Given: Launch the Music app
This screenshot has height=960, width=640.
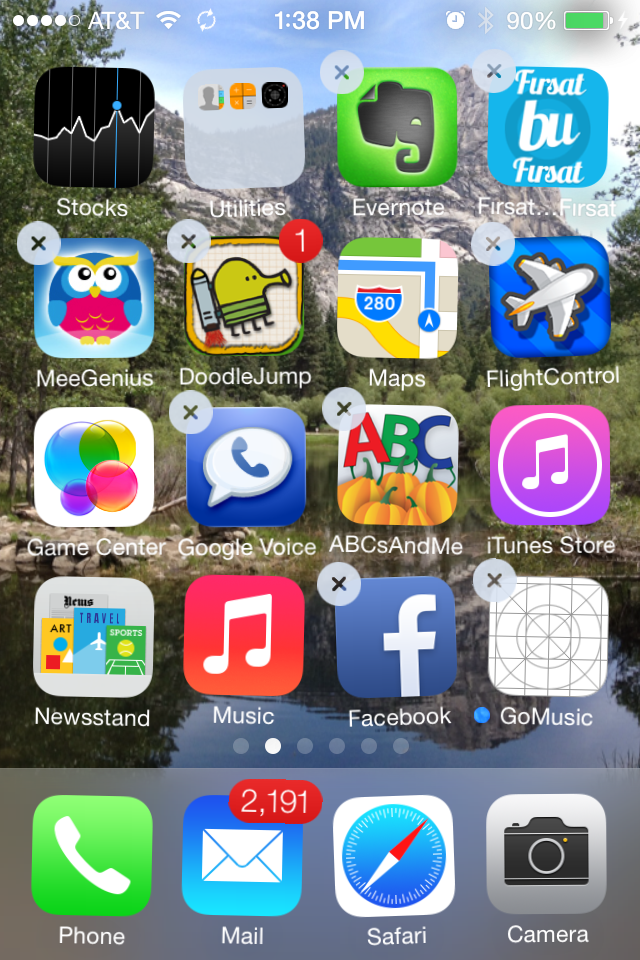Looking at the screenshot, I should [245, 637].
